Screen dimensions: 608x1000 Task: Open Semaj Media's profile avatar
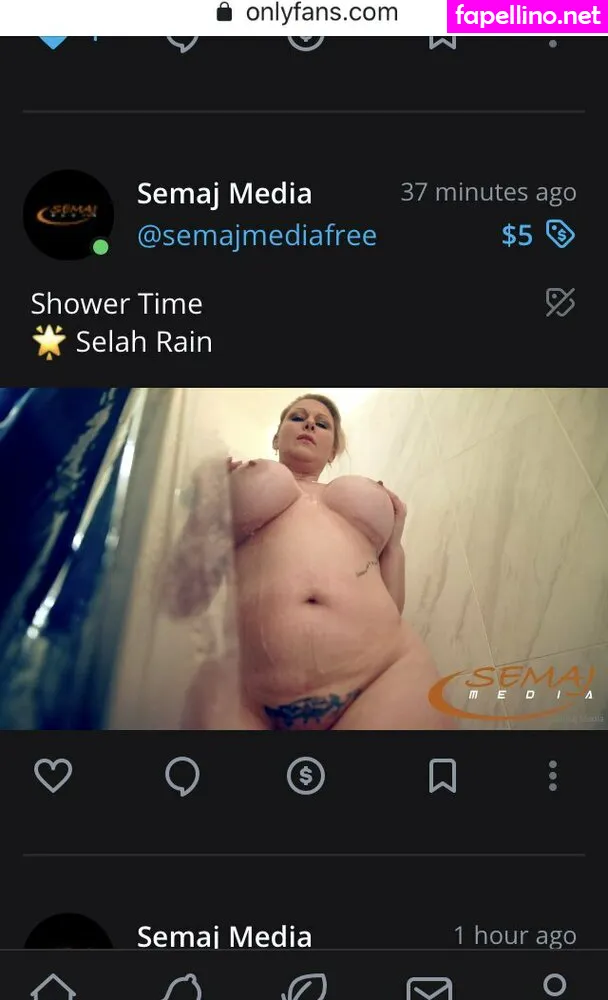pos(68,215)
